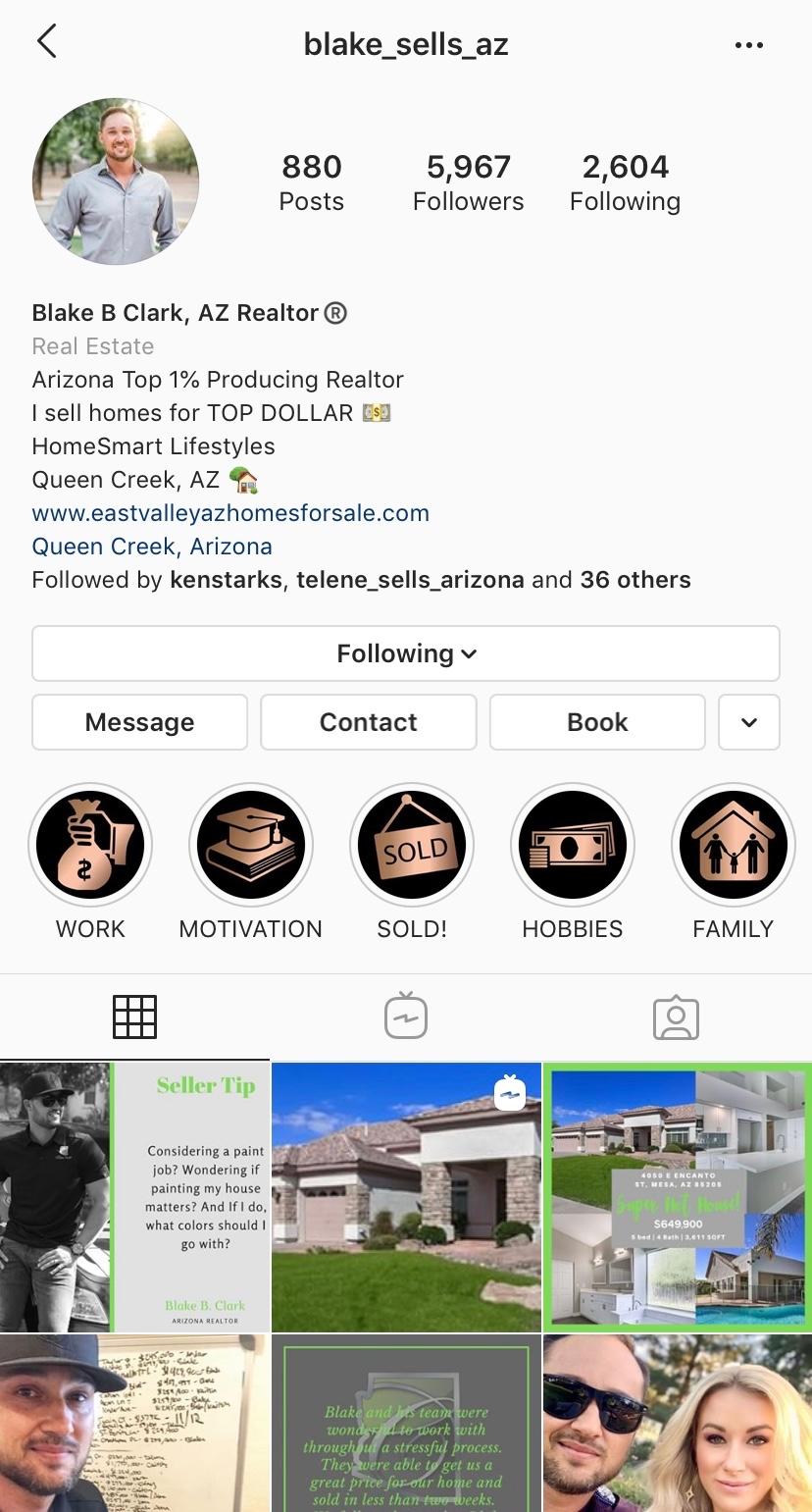The width and height of the screenshot is (812, 1512).
Task: Open the Queen Creek, Arizona location link
Action: 152,547
